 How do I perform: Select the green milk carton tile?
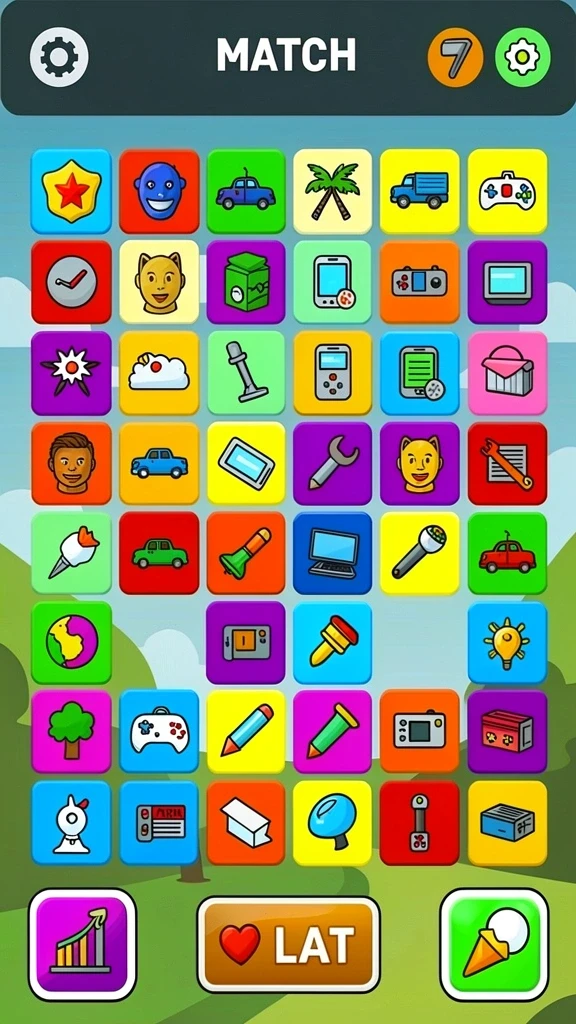coord(246,282)
